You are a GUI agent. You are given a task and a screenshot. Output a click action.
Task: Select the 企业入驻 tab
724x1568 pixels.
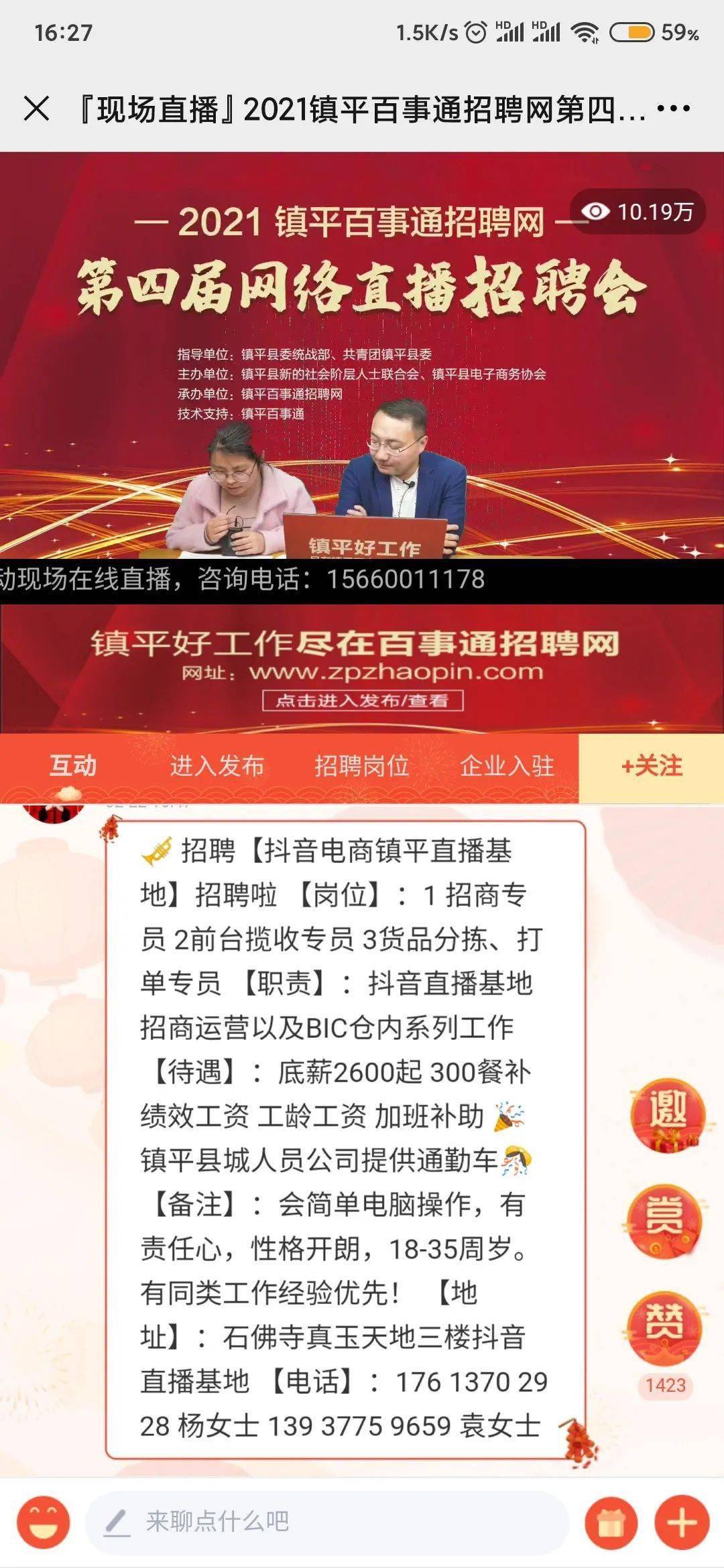click(507, 765)
